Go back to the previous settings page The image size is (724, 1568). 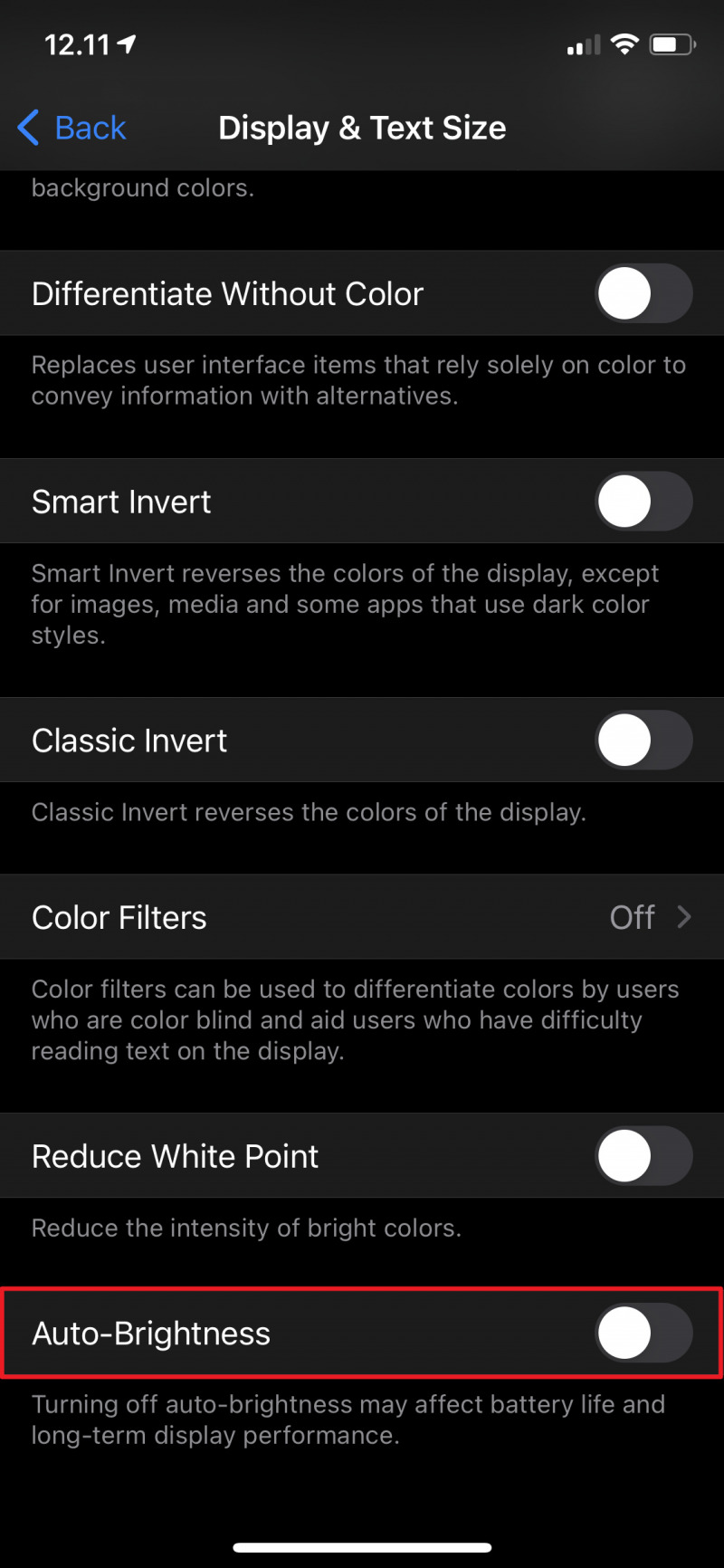point(72,128)
